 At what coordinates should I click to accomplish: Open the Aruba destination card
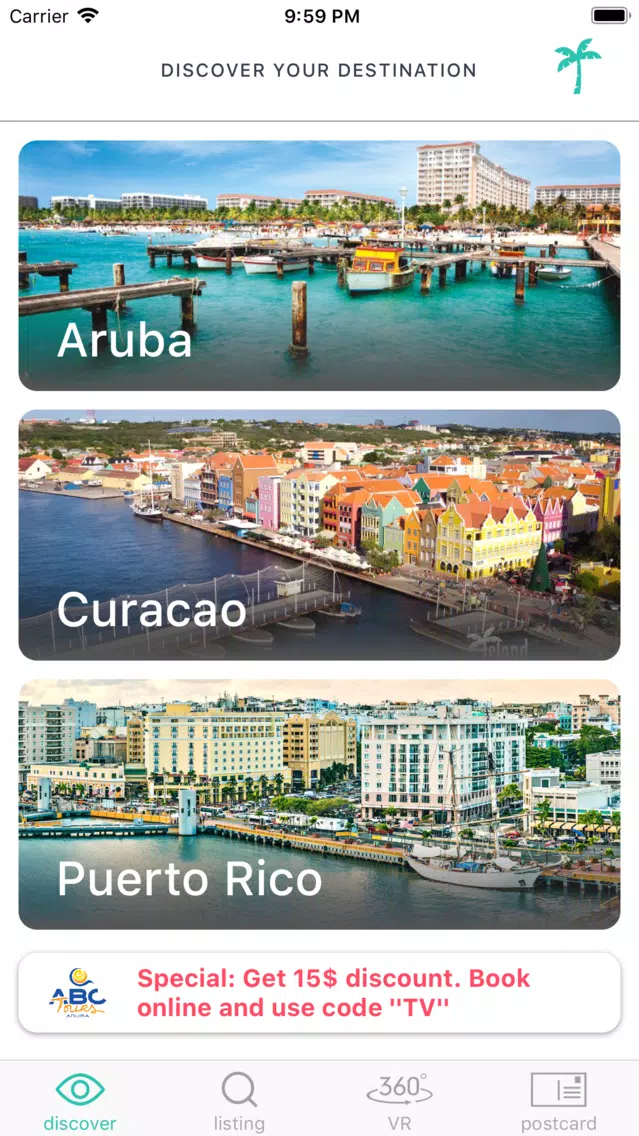[320, 266]
